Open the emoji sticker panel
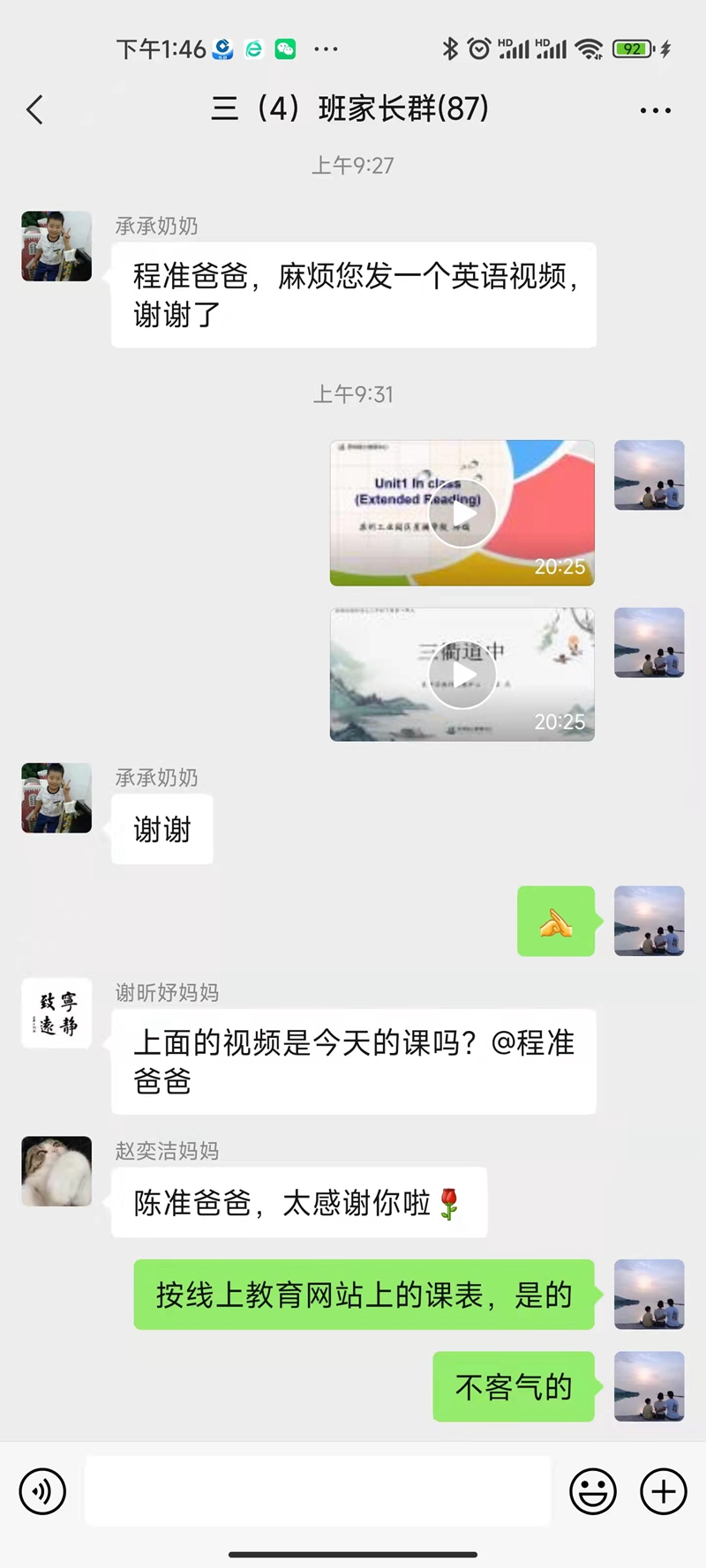Viewport: 706px width, 1568px height. (x=592, y=1491)
